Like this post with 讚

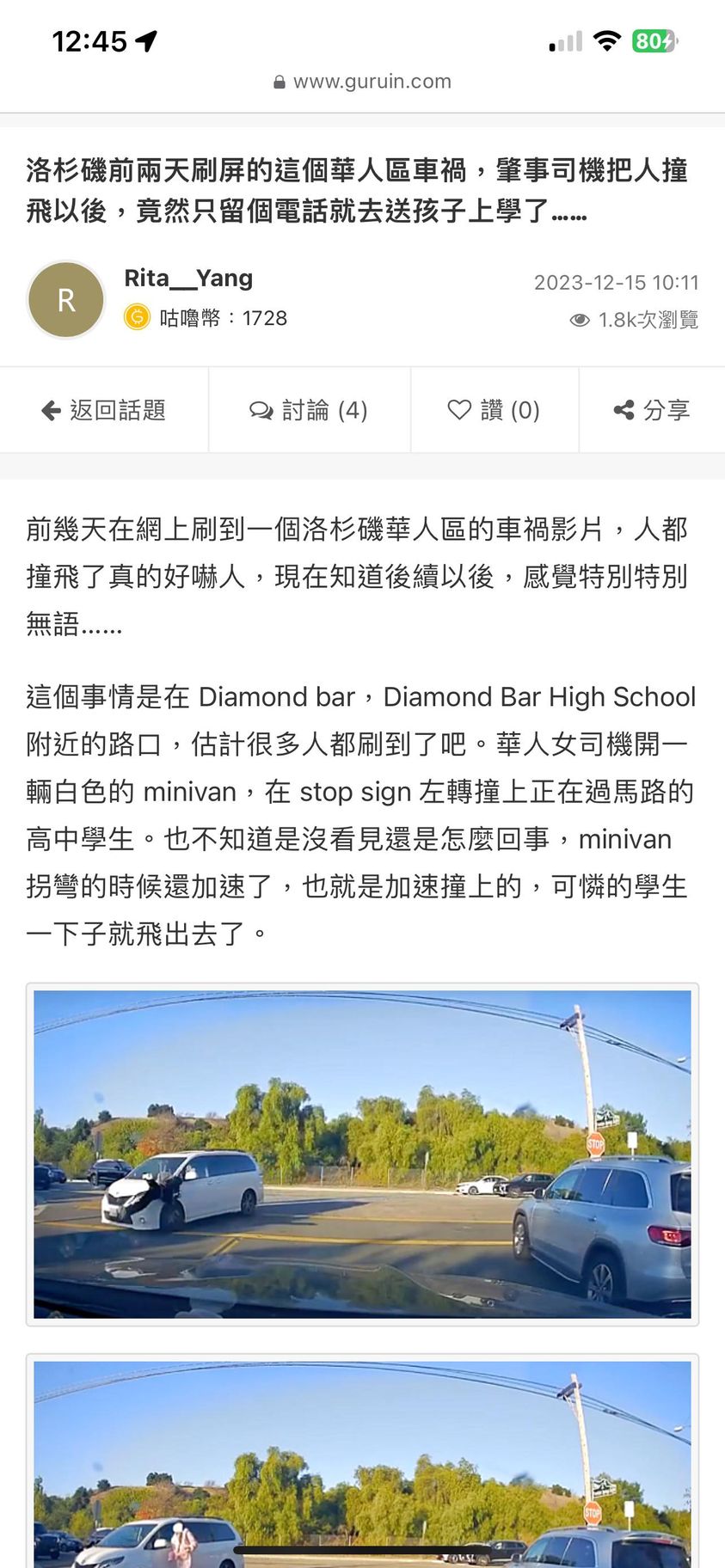[x=495, y=410]
